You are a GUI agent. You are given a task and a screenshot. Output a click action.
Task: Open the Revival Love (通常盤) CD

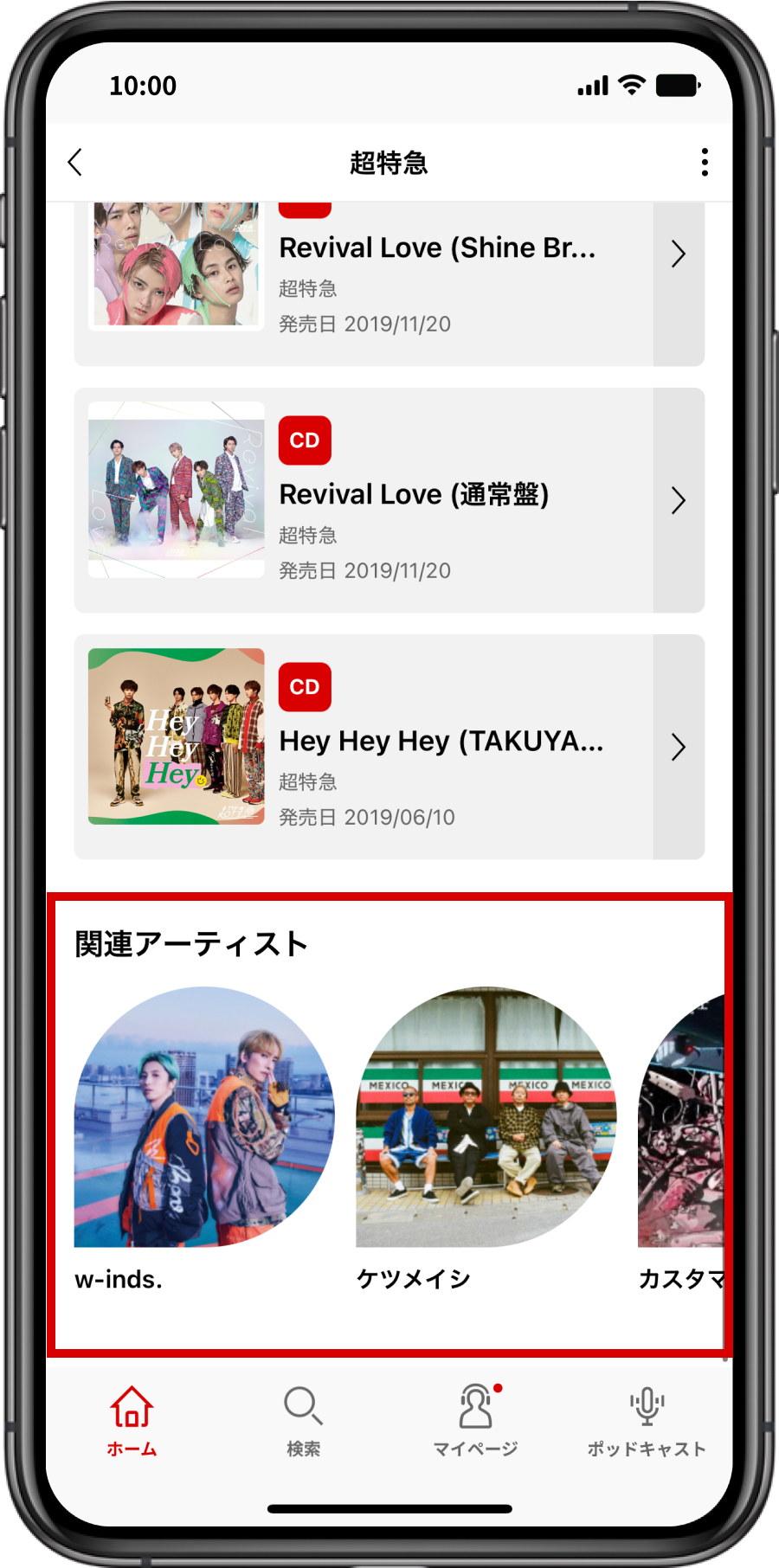[x=389, y=500]
